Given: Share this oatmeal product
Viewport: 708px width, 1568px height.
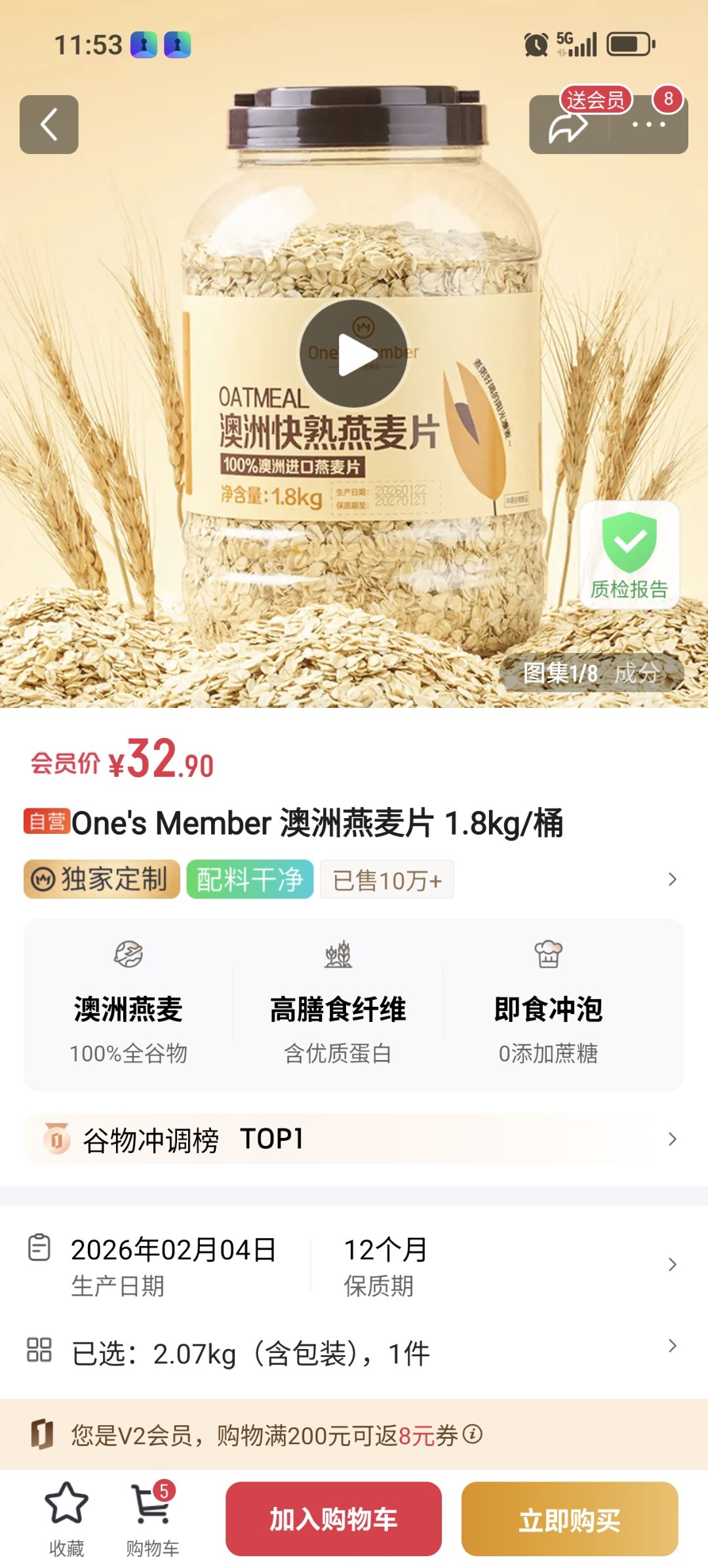Looking at the screenshot, I should (x=568, y=126).
